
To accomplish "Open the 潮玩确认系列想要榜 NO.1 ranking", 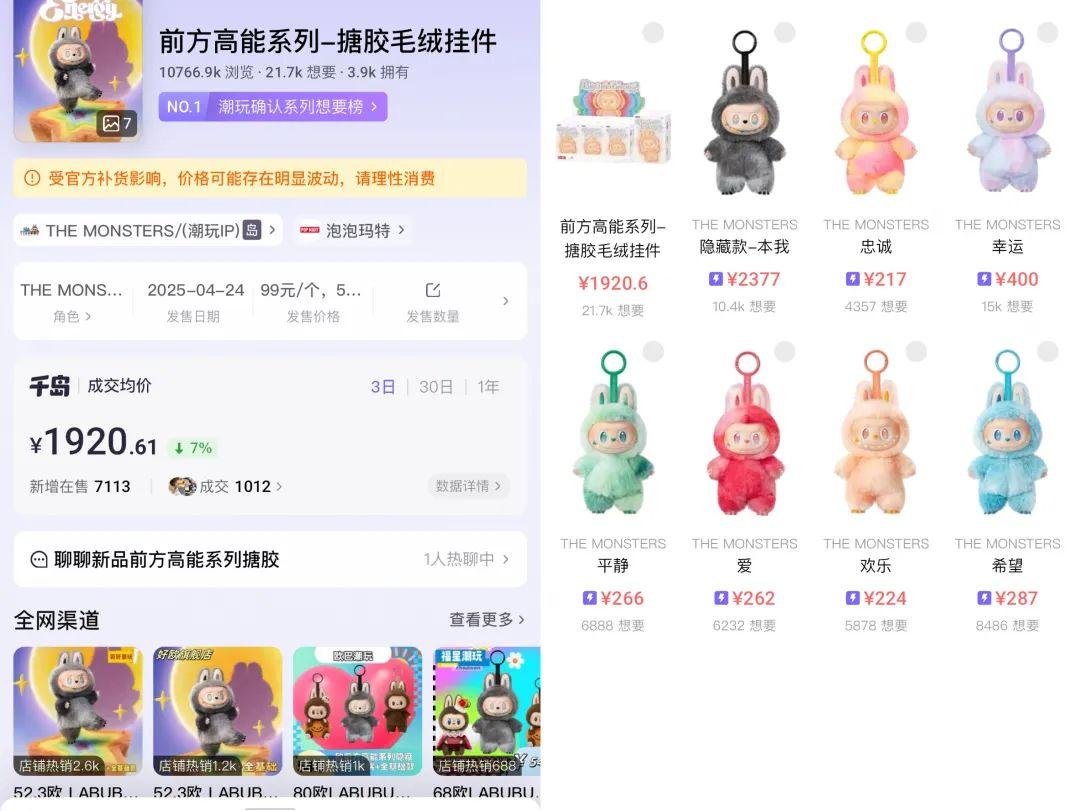I will click(x=272, y=107).
